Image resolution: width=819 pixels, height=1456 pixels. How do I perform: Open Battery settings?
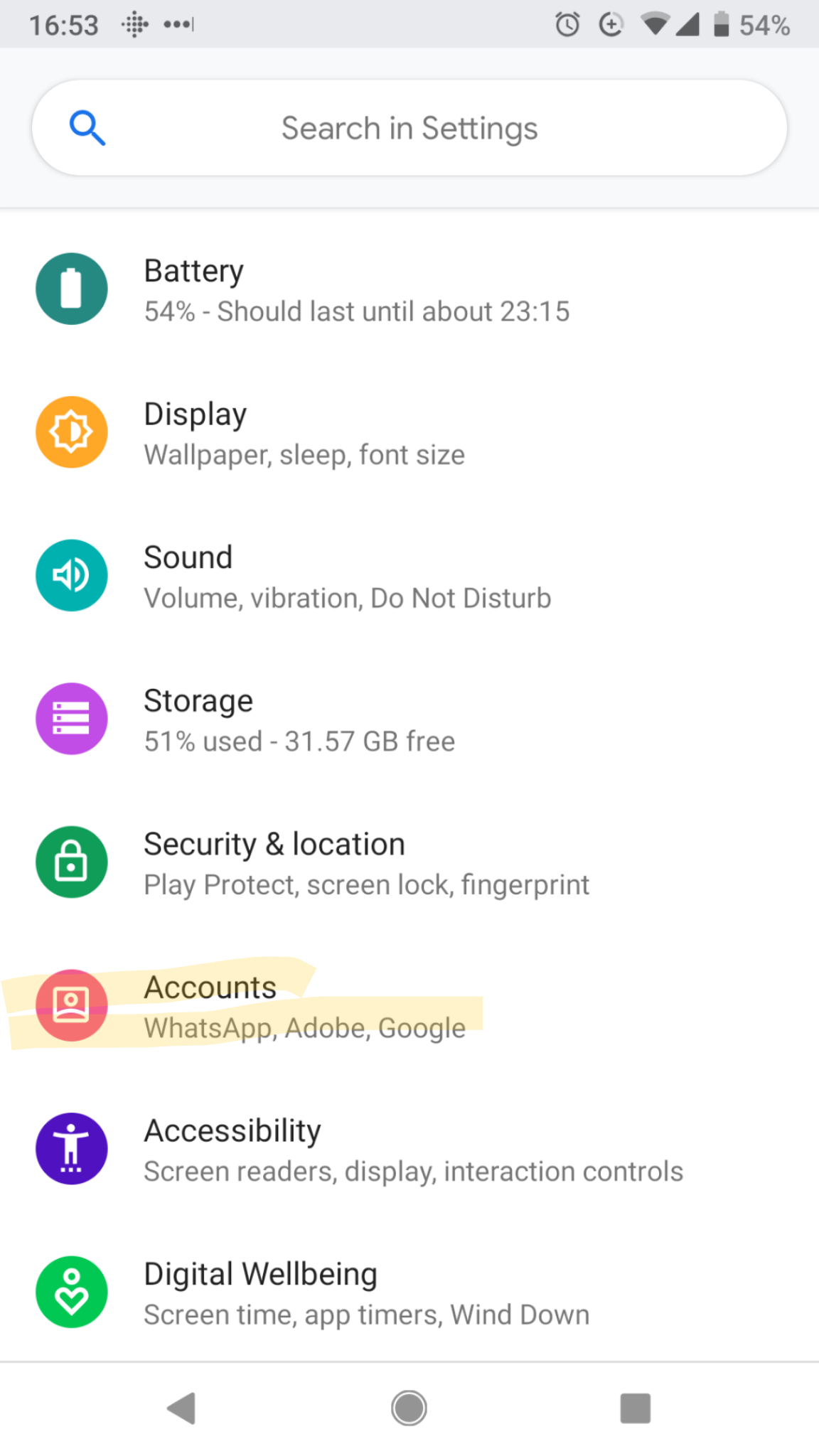click(x=355, y=290)
